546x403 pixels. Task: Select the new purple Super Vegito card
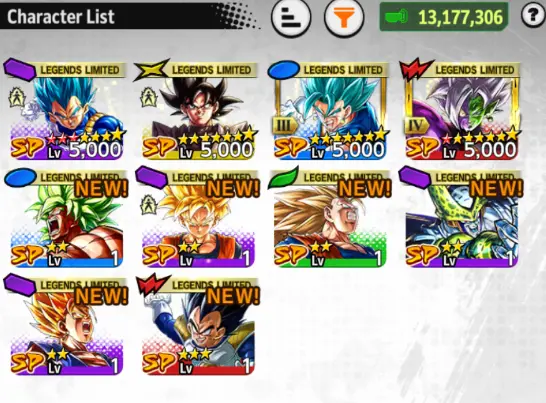[x=66, y=325]
